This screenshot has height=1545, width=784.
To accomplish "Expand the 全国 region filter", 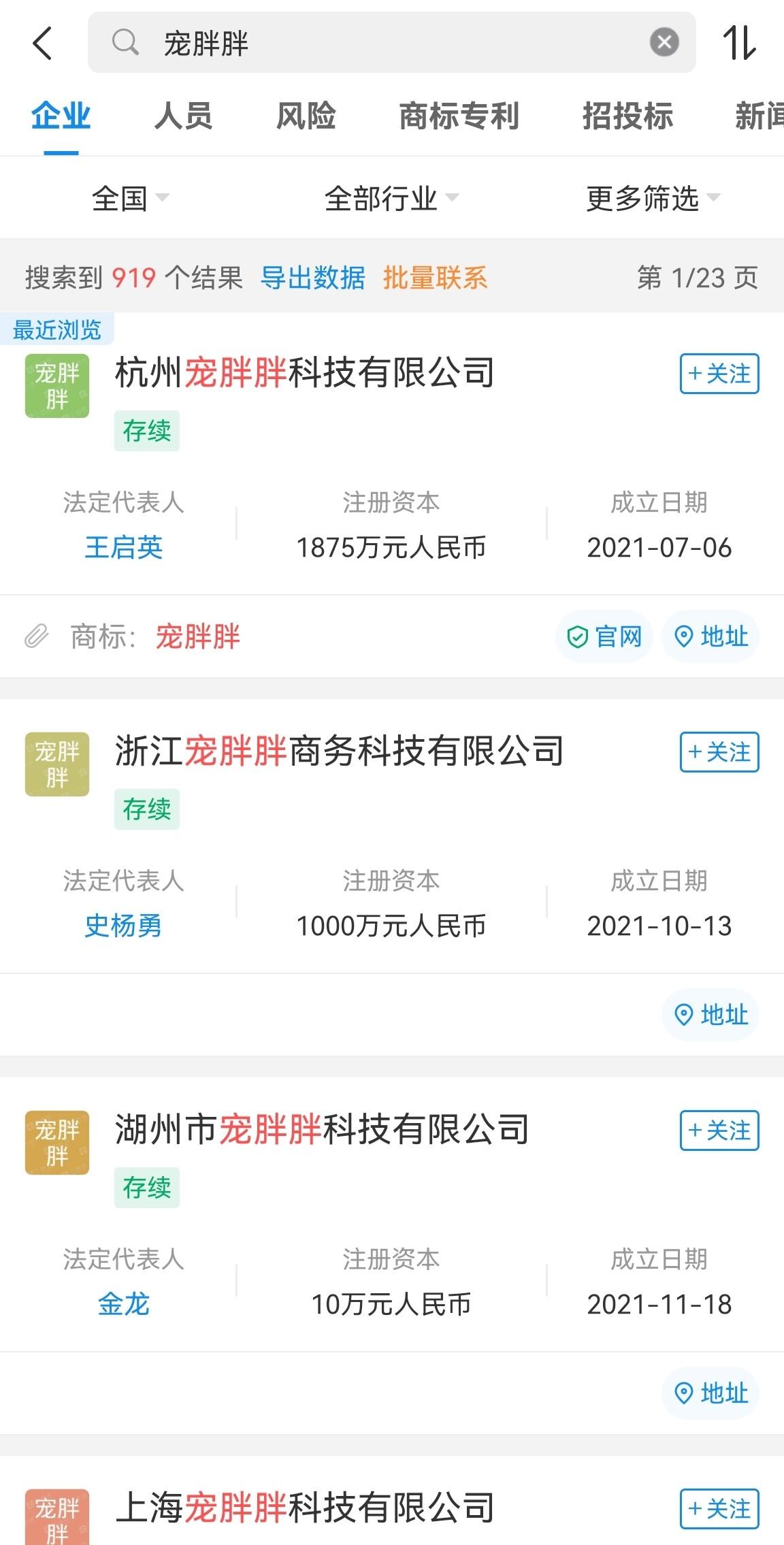I will [x=129, y=199].
